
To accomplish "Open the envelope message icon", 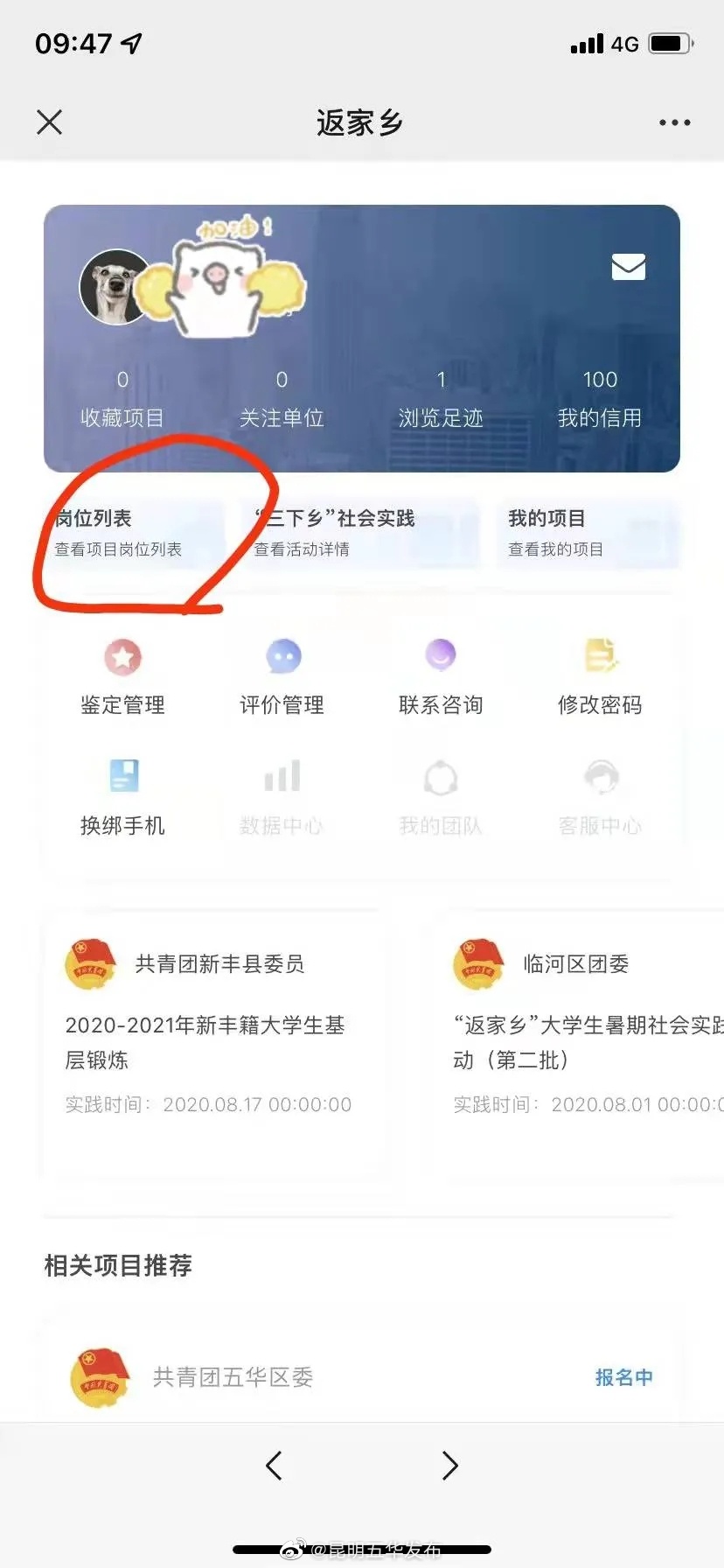I will point(628,267).
